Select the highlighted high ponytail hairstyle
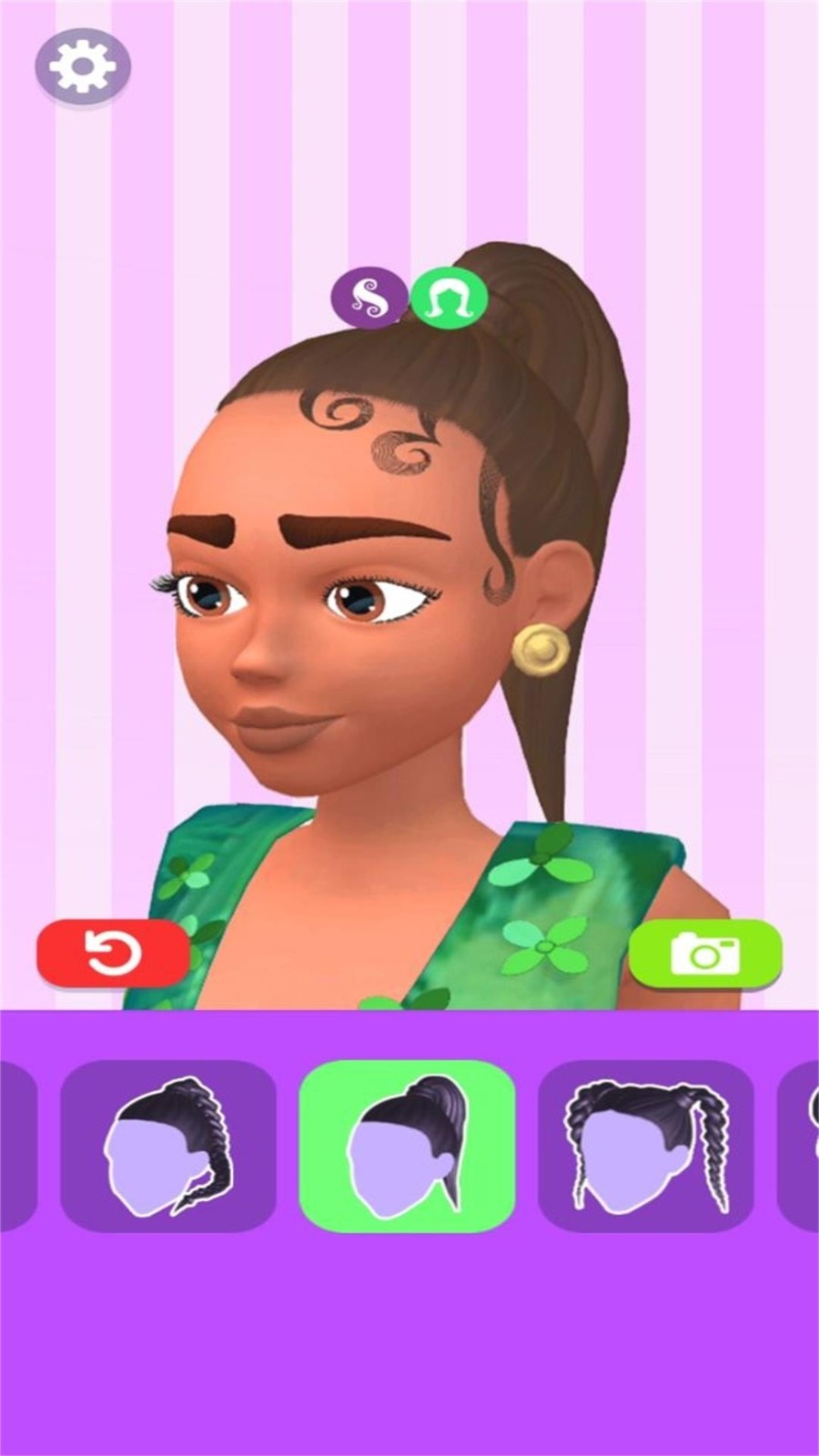The width and height of the screenshot is (819, 1456). click(x=408, y=1146)
